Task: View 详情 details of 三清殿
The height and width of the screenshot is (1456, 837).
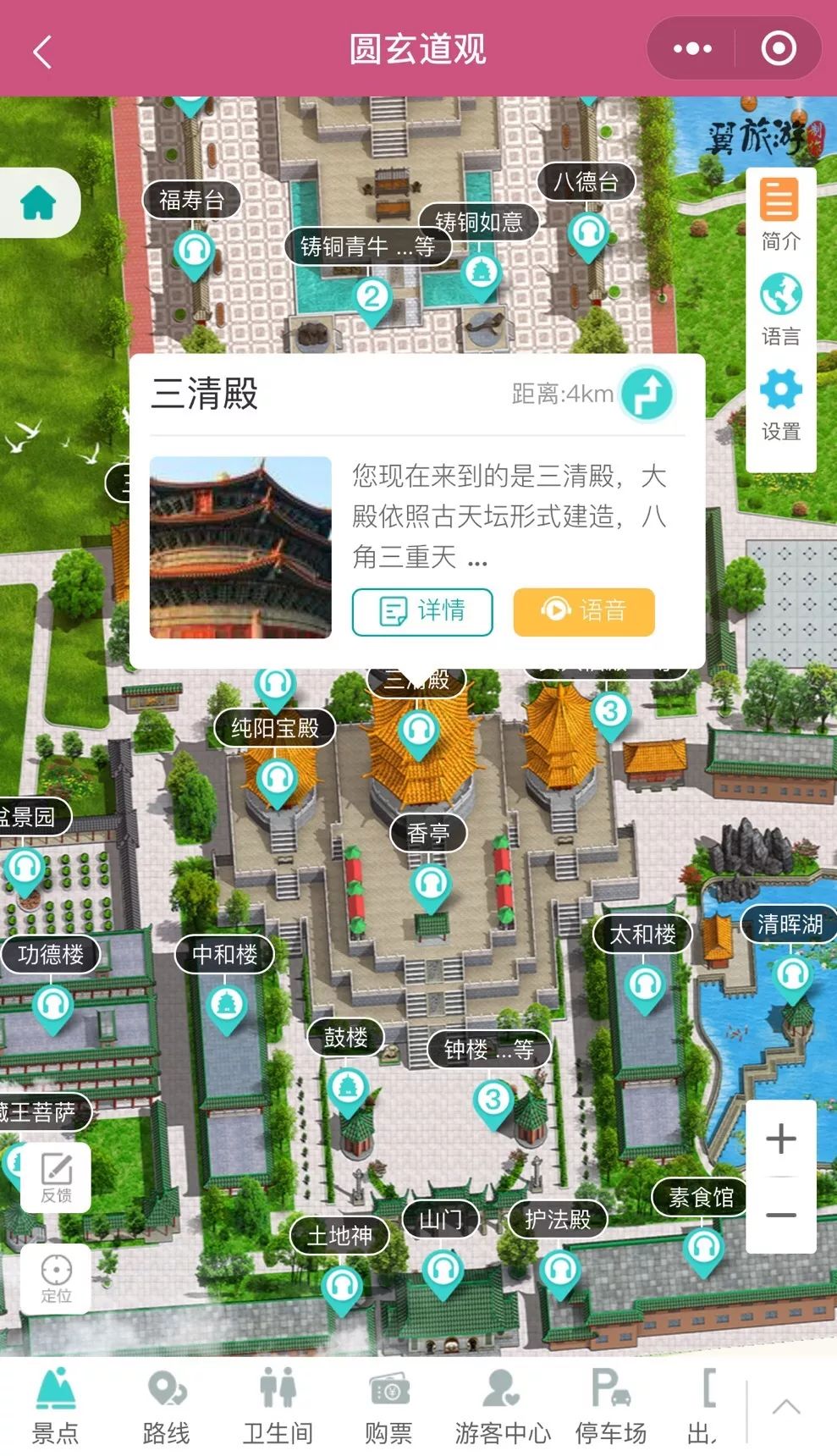Action: (422, 611)
